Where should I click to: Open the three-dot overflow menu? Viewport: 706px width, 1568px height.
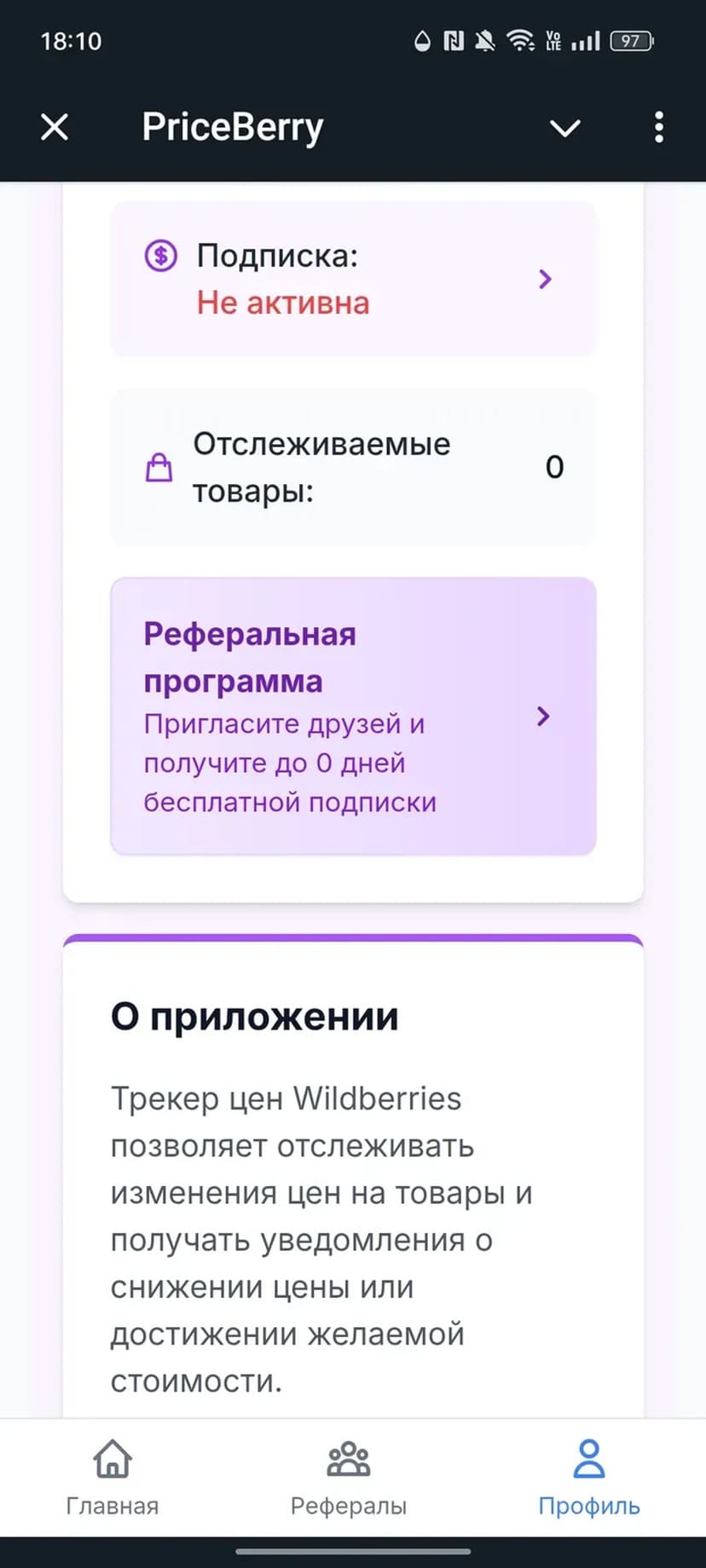pyautogui.click(x=658, y=128)
